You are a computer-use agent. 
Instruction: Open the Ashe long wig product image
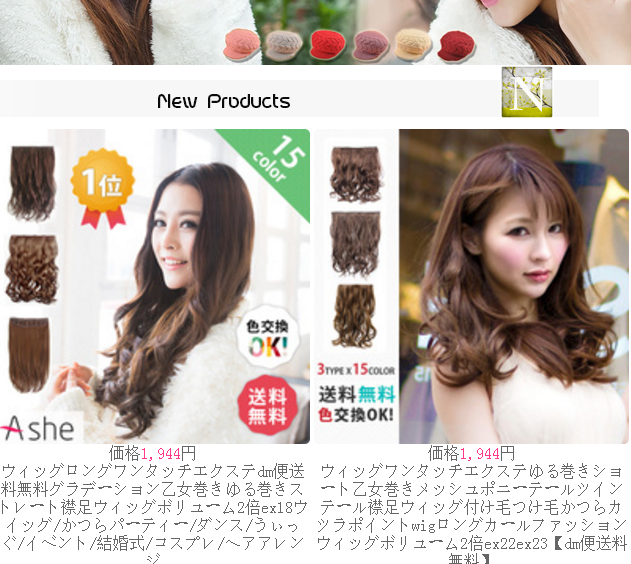(155, 286)
